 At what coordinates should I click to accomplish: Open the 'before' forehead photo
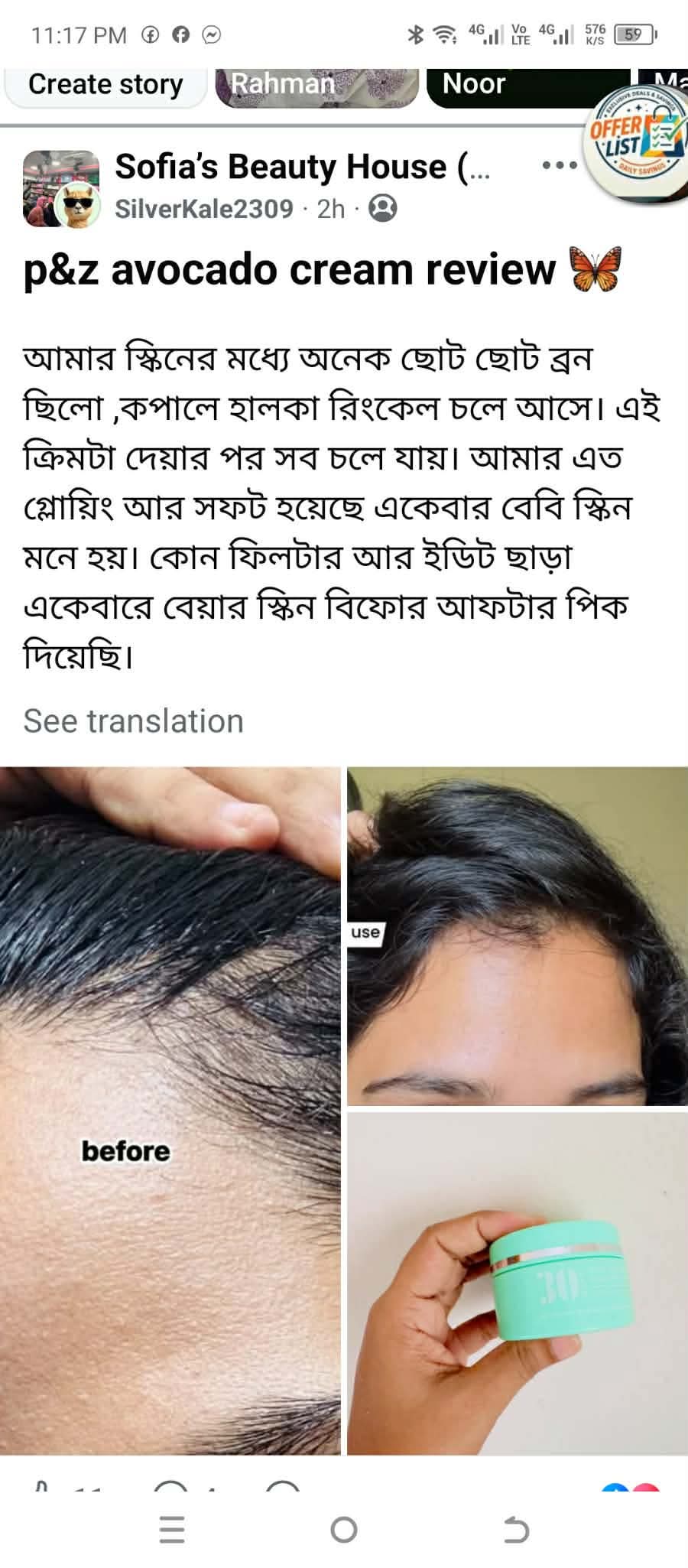[x=170, y=1111]
